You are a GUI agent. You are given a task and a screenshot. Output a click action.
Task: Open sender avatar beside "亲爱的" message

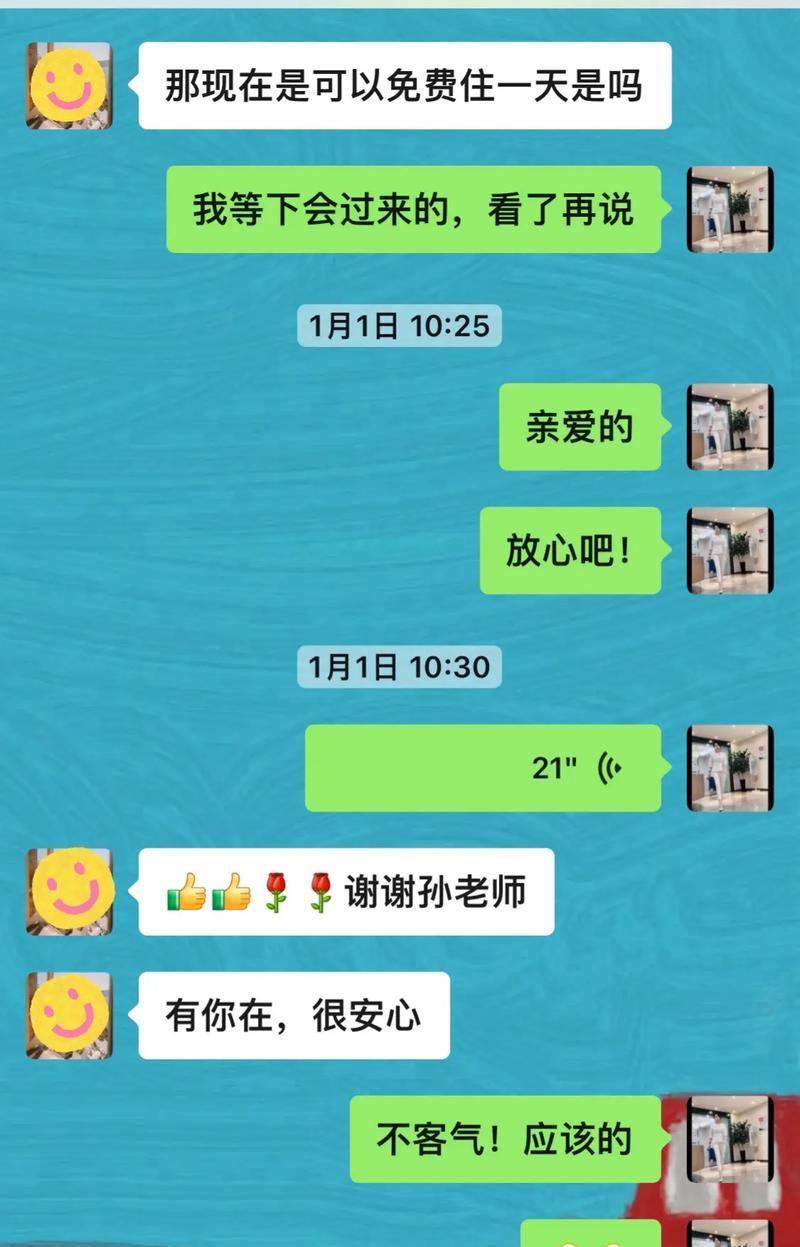[x=730, y=427]
